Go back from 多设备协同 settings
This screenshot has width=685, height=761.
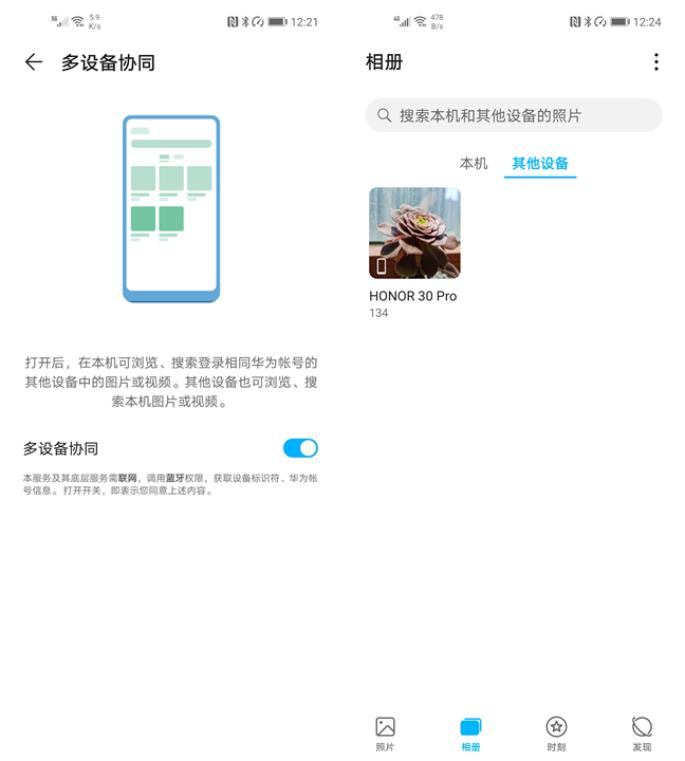pos(34,62)
